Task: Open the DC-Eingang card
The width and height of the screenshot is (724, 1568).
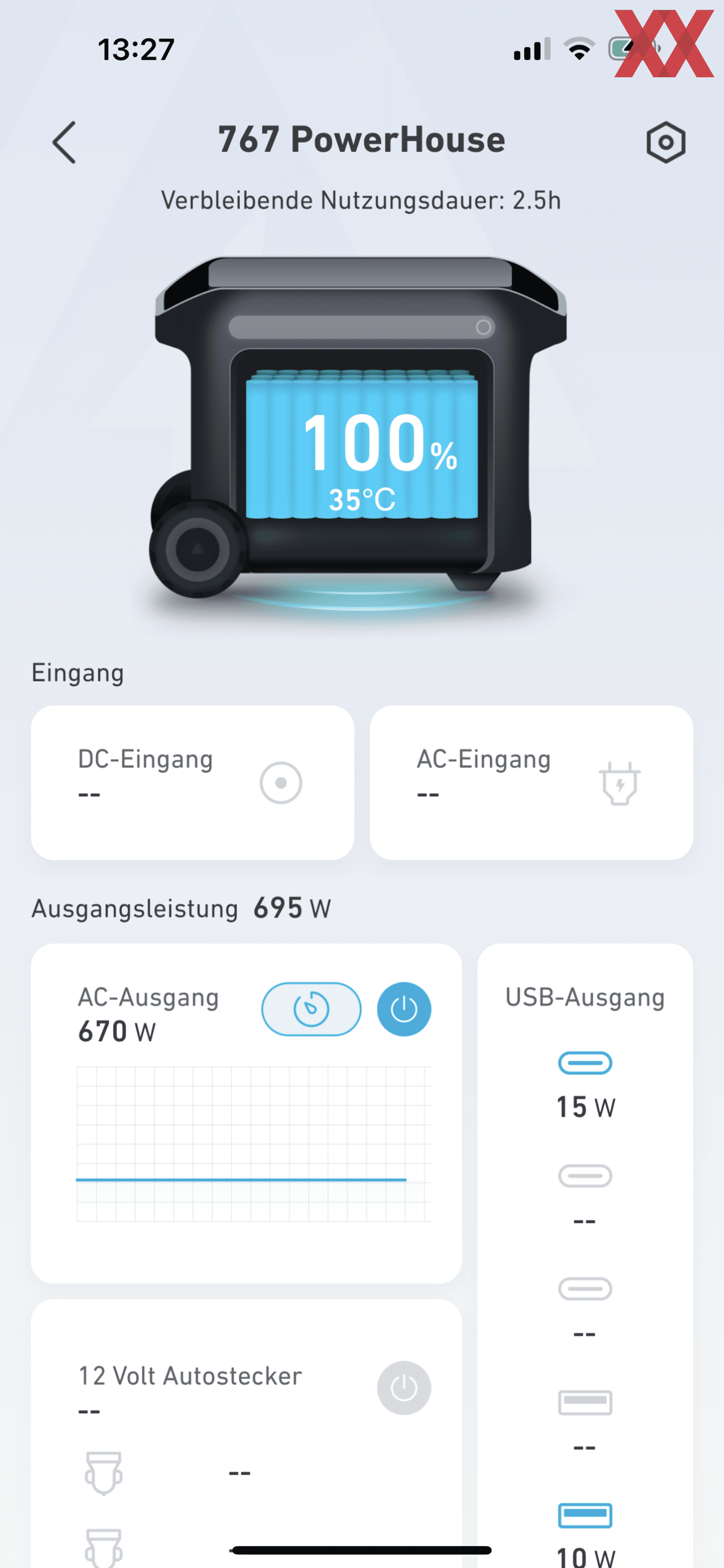Action: [192, 783]
